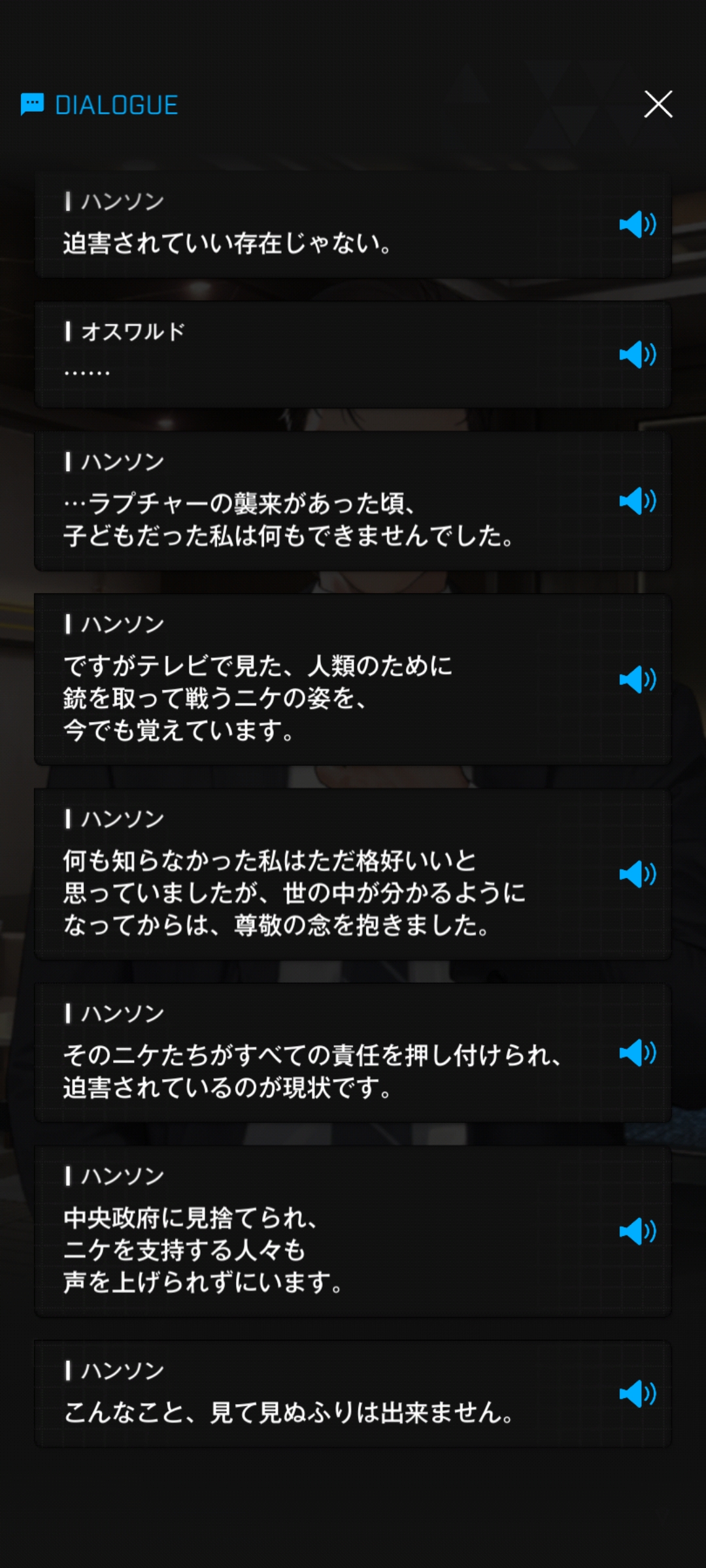Play voice for そのニケたちがすべての責任 line

click(x=637, y=1053)
